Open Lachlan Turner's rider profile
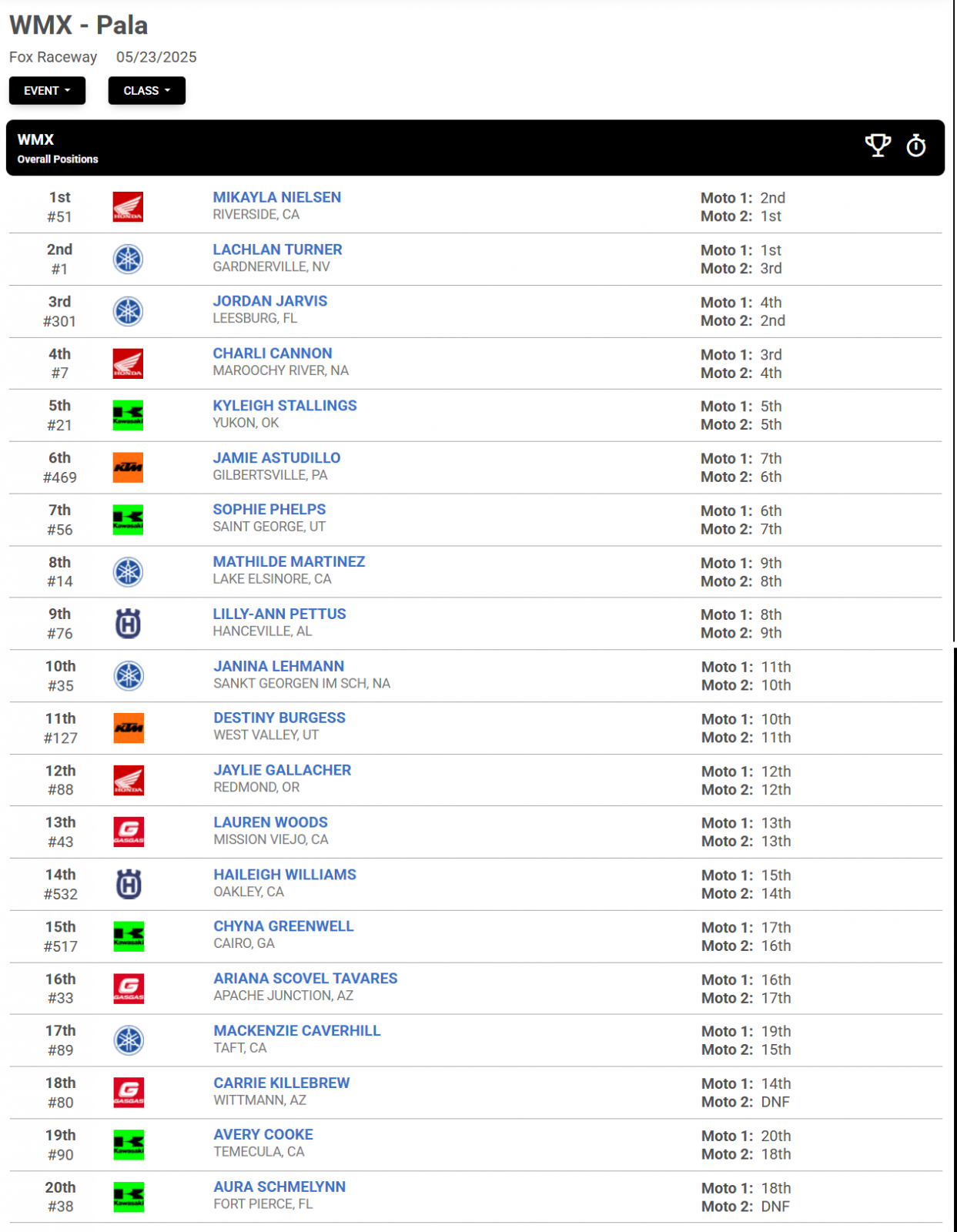 277,249
